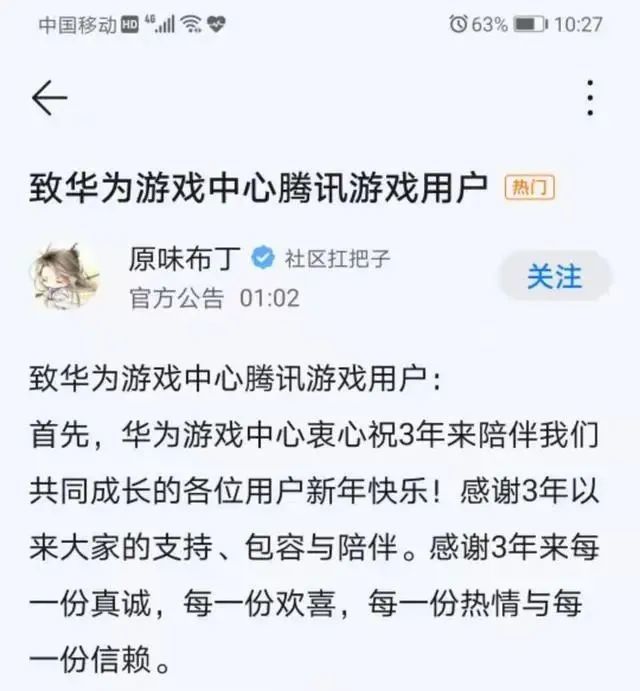Open 原味布丁's profile avatar

click(66, 276)
